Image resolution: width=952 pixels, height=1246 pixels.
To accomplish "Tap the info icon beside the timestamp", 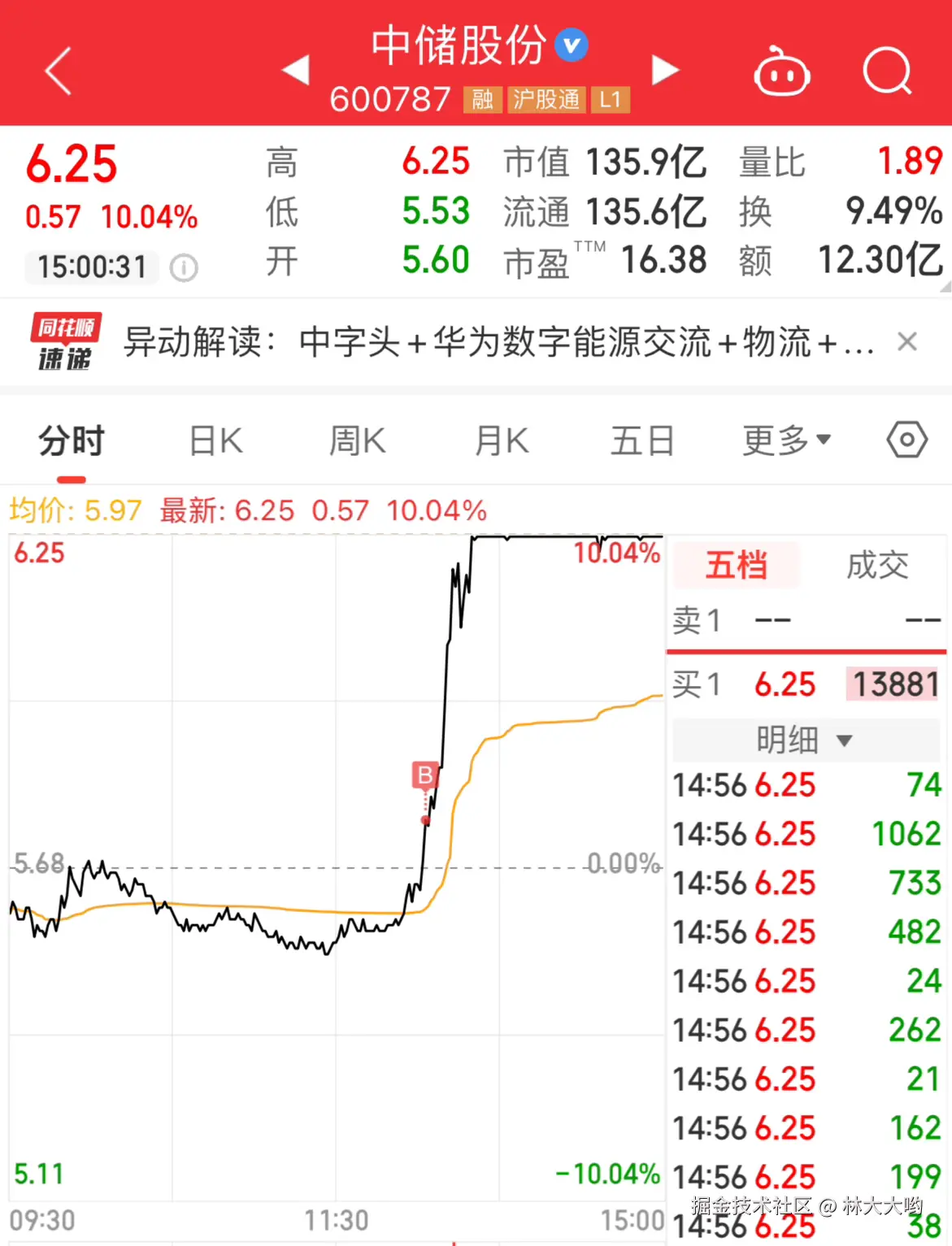I will 185,267.
